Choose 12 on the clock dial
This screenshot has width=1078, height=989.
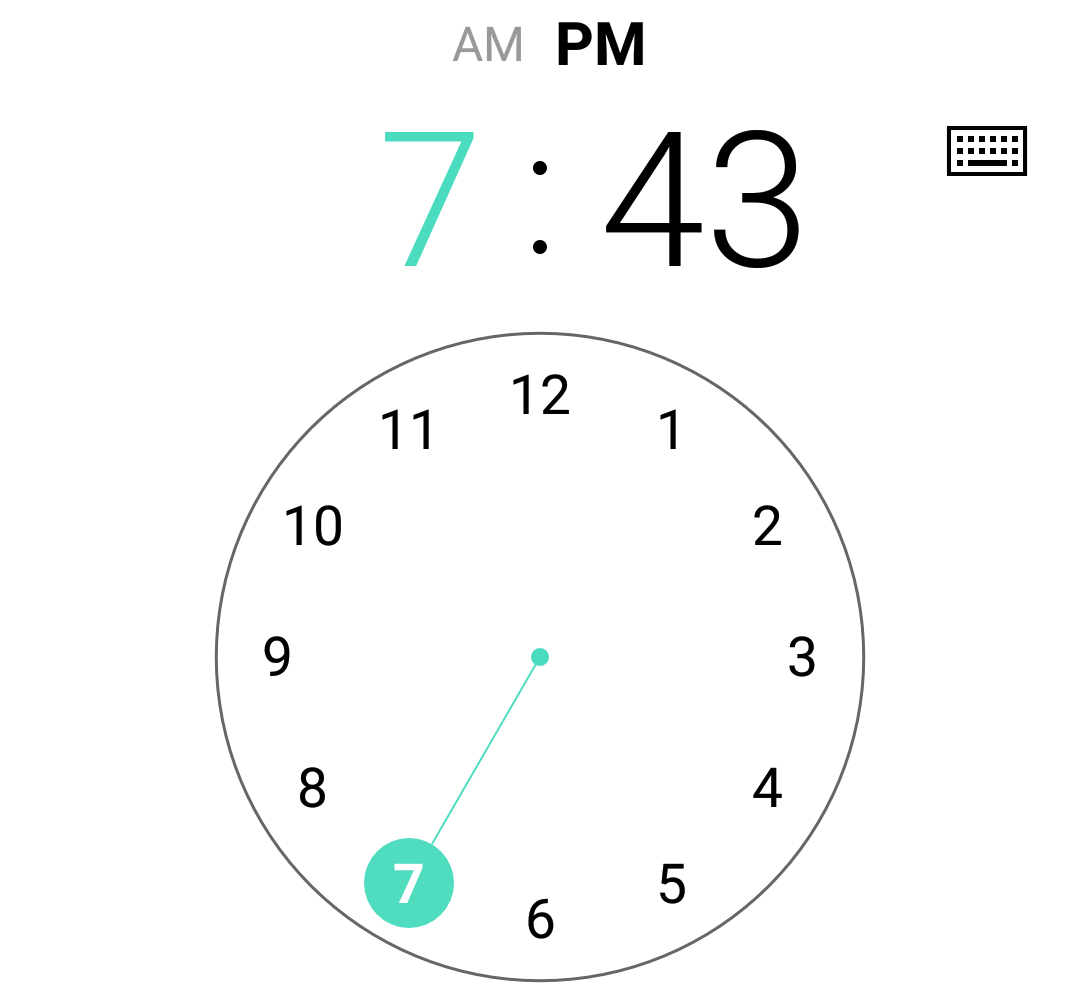540,396
